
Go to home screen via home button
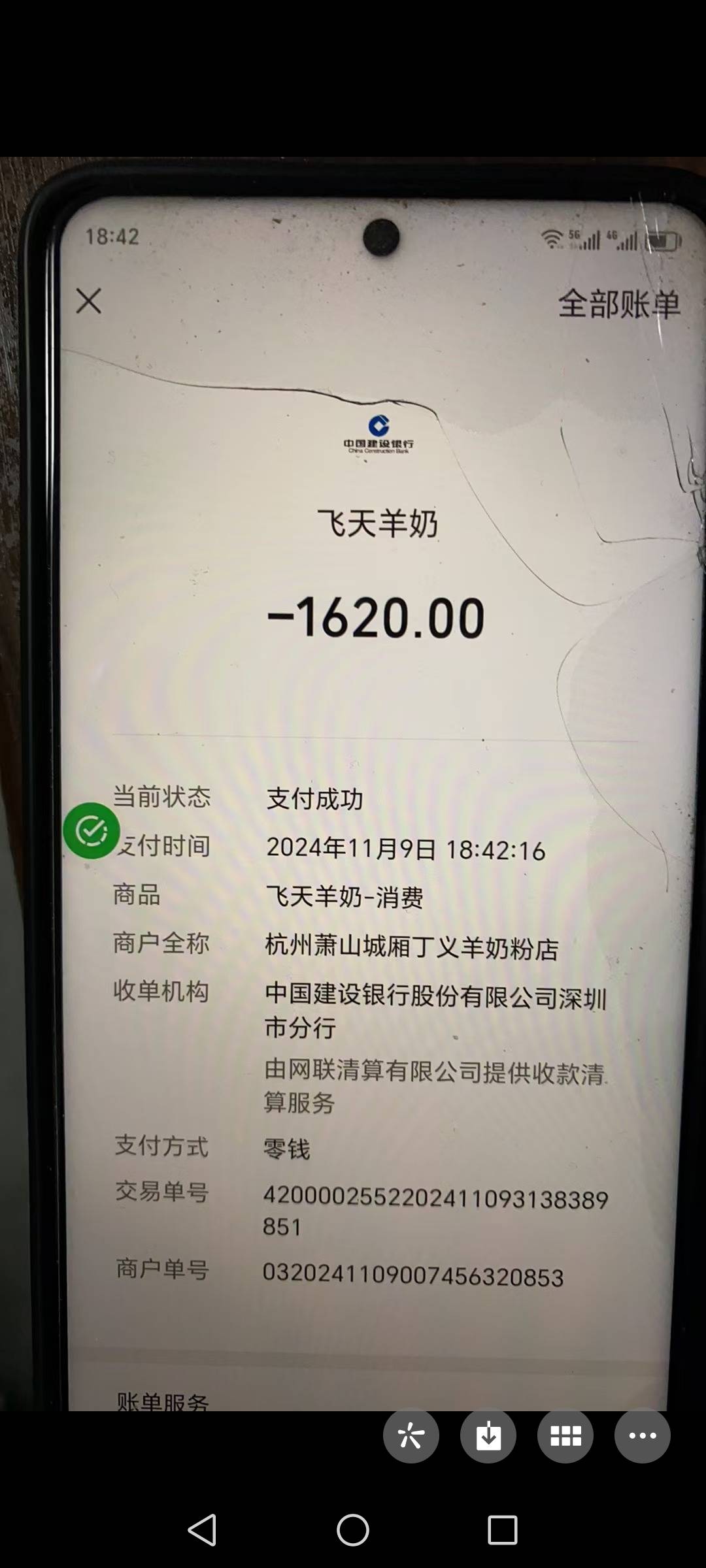click(x=353, y=1529)
